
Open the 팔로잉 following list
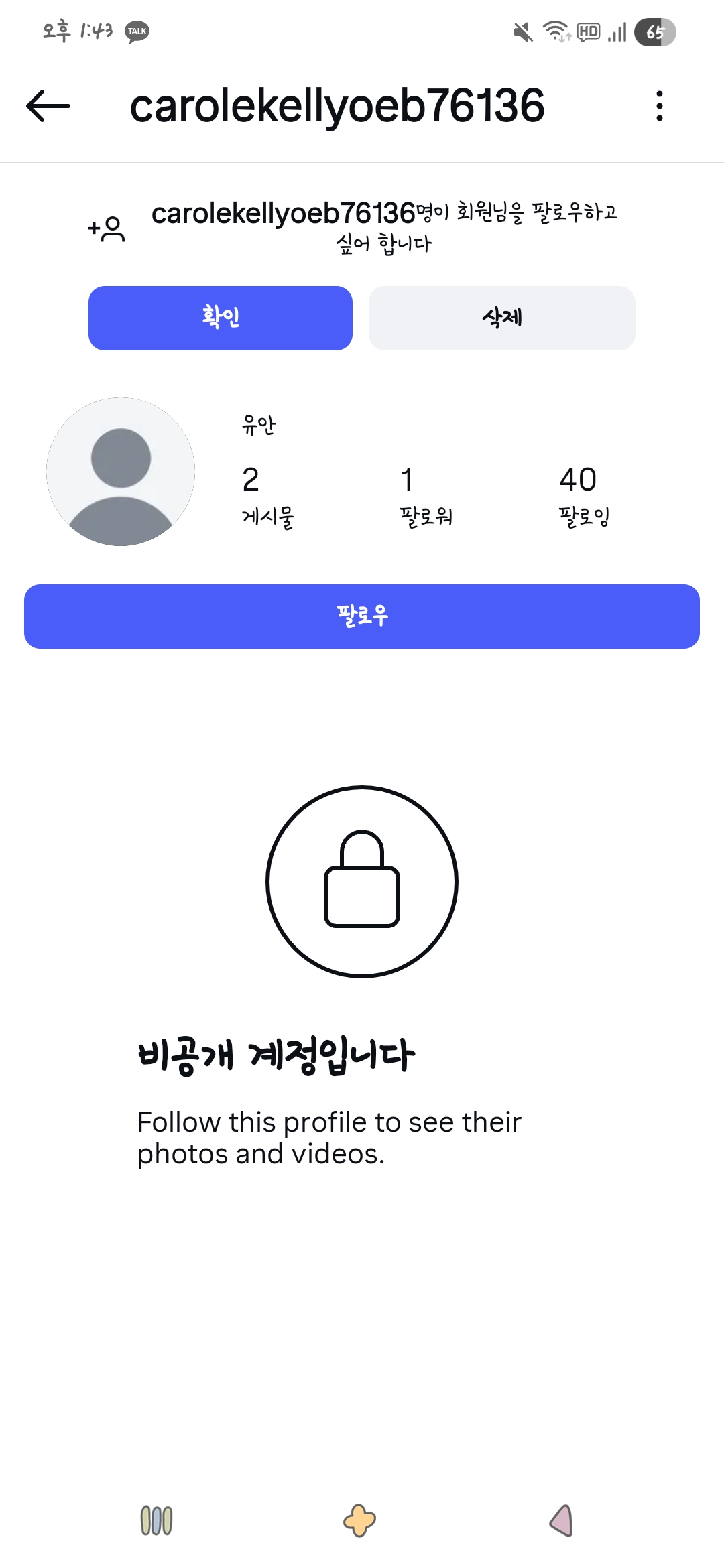pos(583,497)
